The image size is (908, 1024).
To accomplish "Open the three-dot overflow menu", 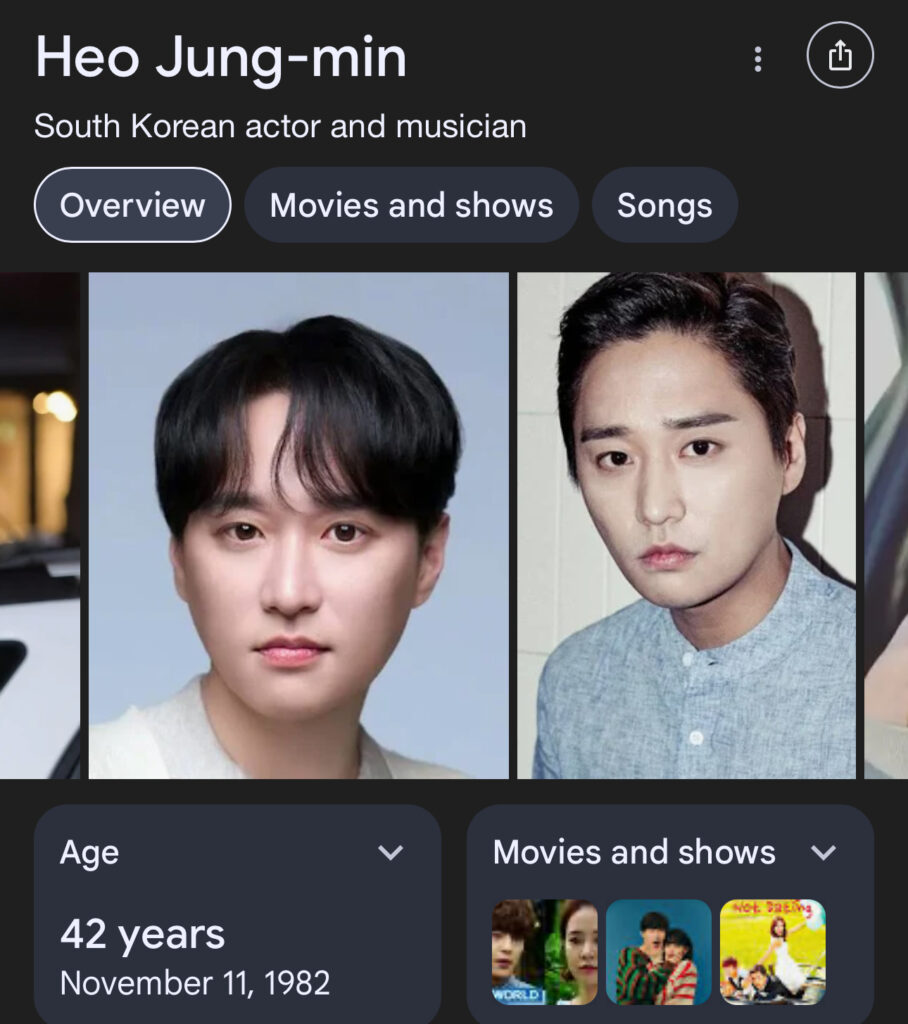I will pyautogui.click(x=757, y=59).
